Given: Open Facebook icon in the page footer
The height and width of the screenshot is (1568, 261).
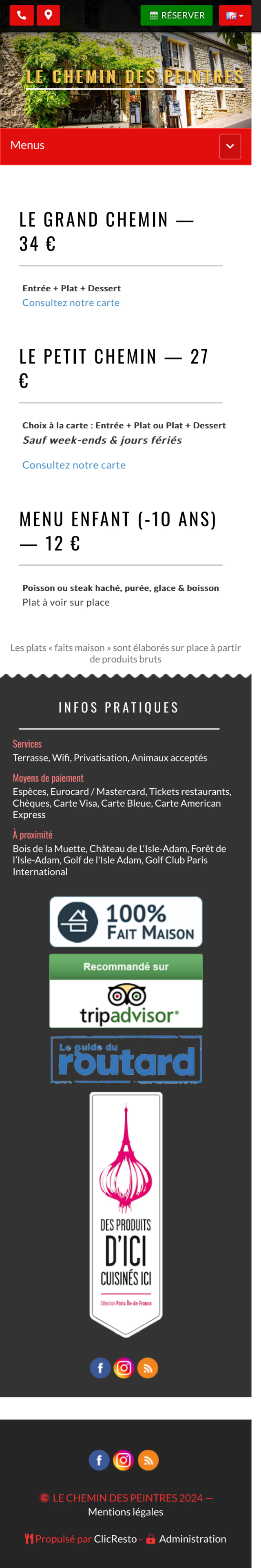Looking at the screenshot, I should click(99, 1459).
